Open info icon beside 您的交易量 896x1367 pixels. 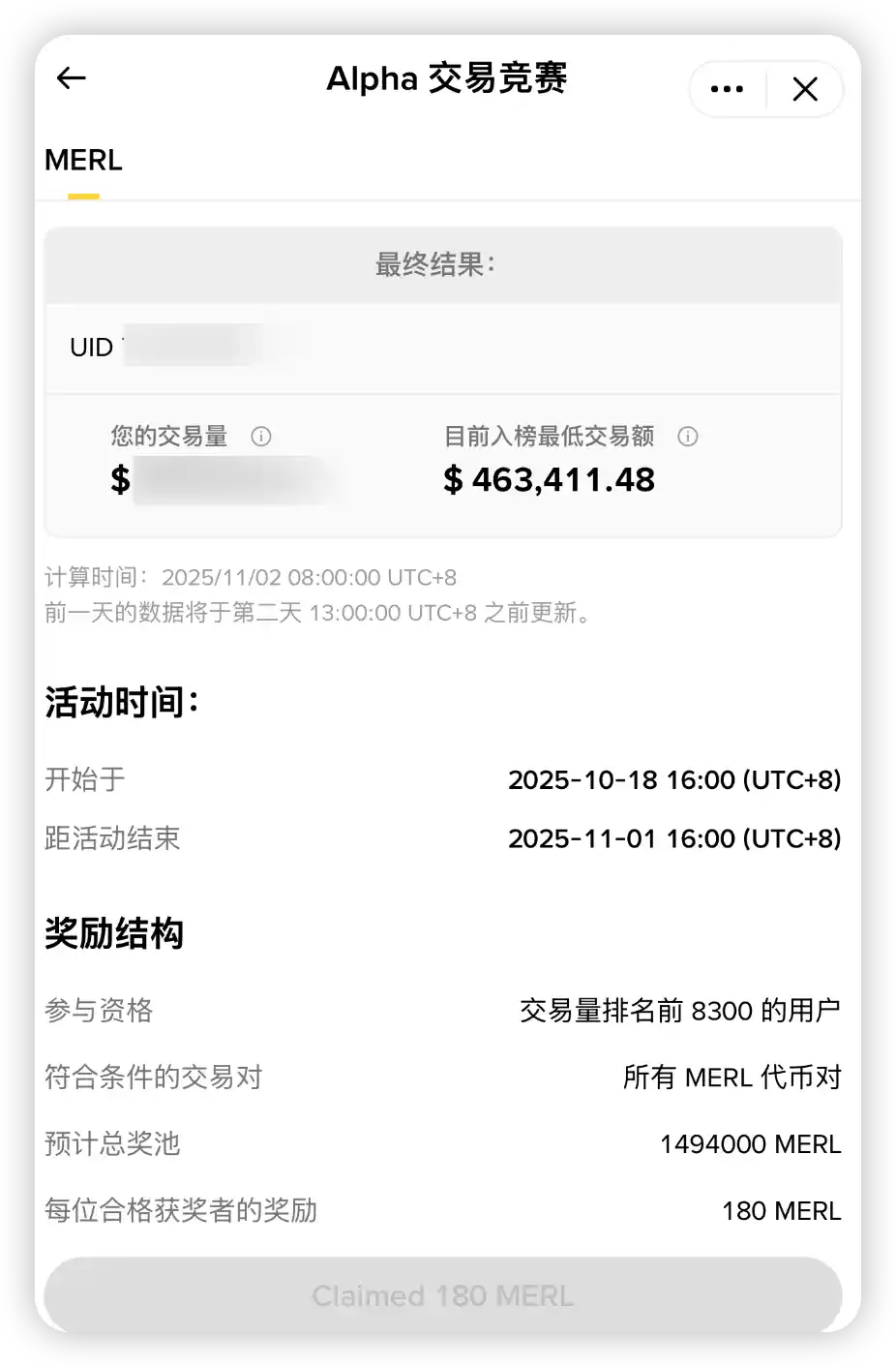pos(261,437)
